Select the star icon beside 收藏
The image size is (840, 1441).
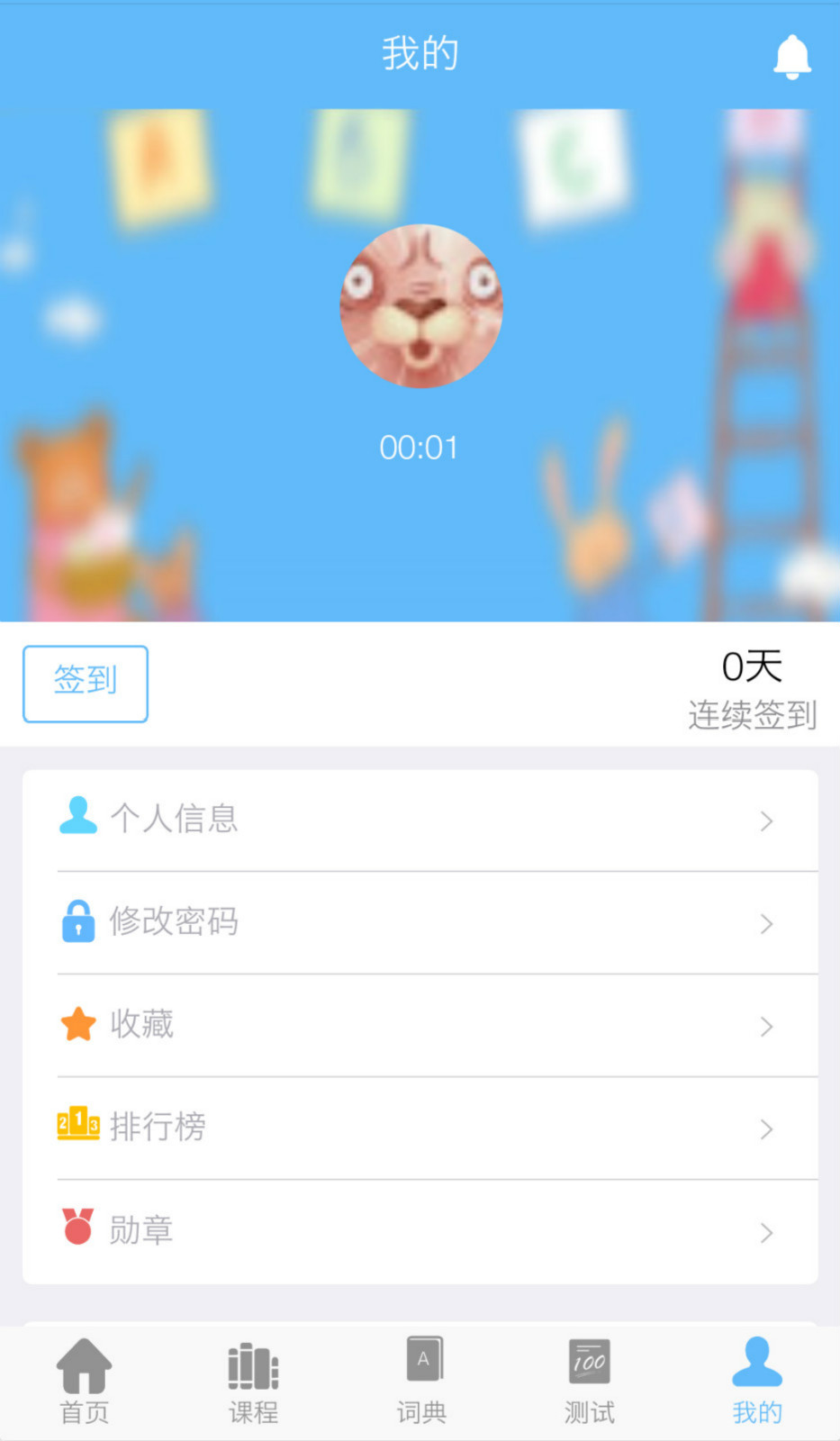78,1023
